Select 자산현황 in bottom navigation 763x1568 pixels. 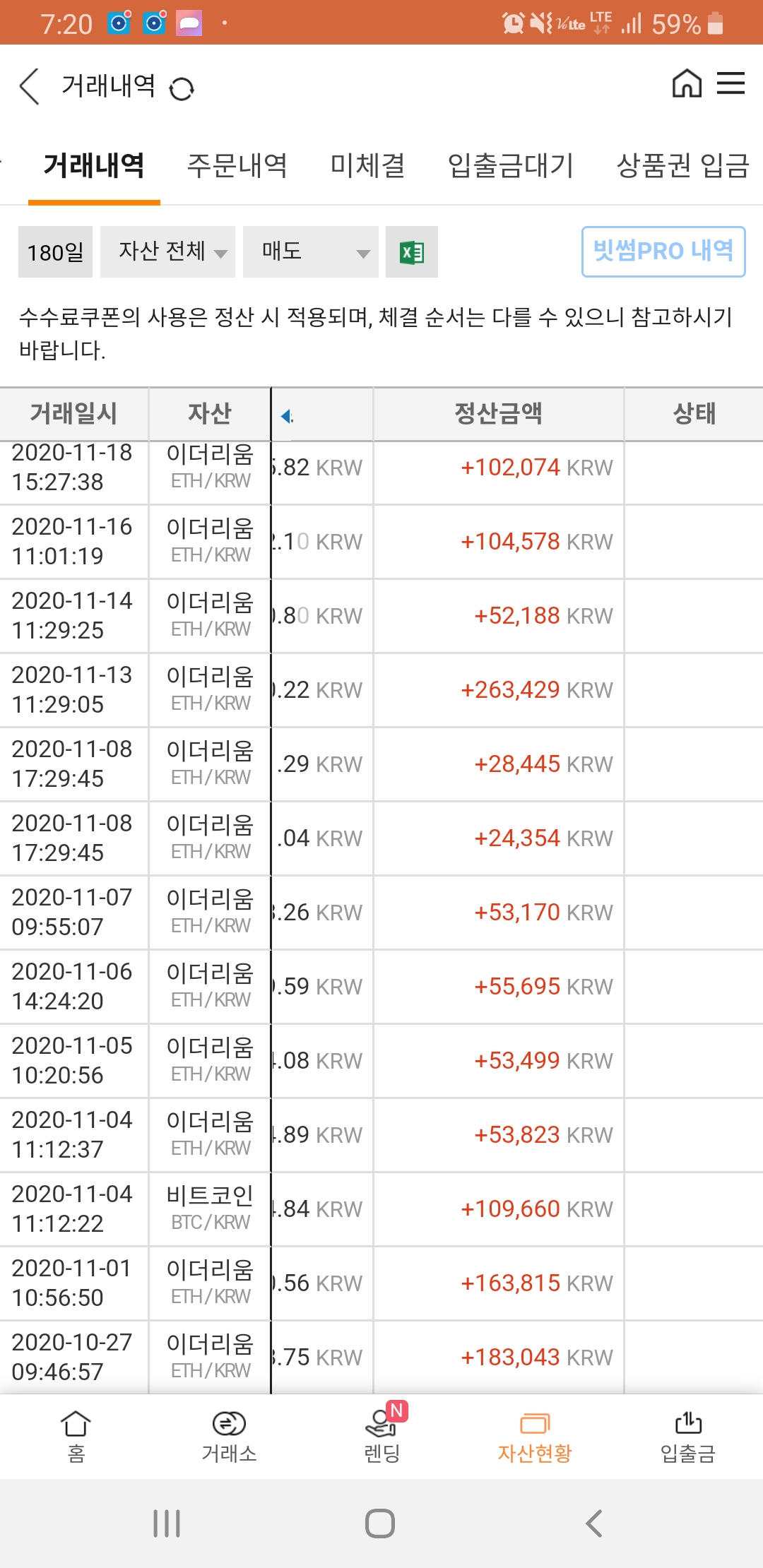point(535,1435)
